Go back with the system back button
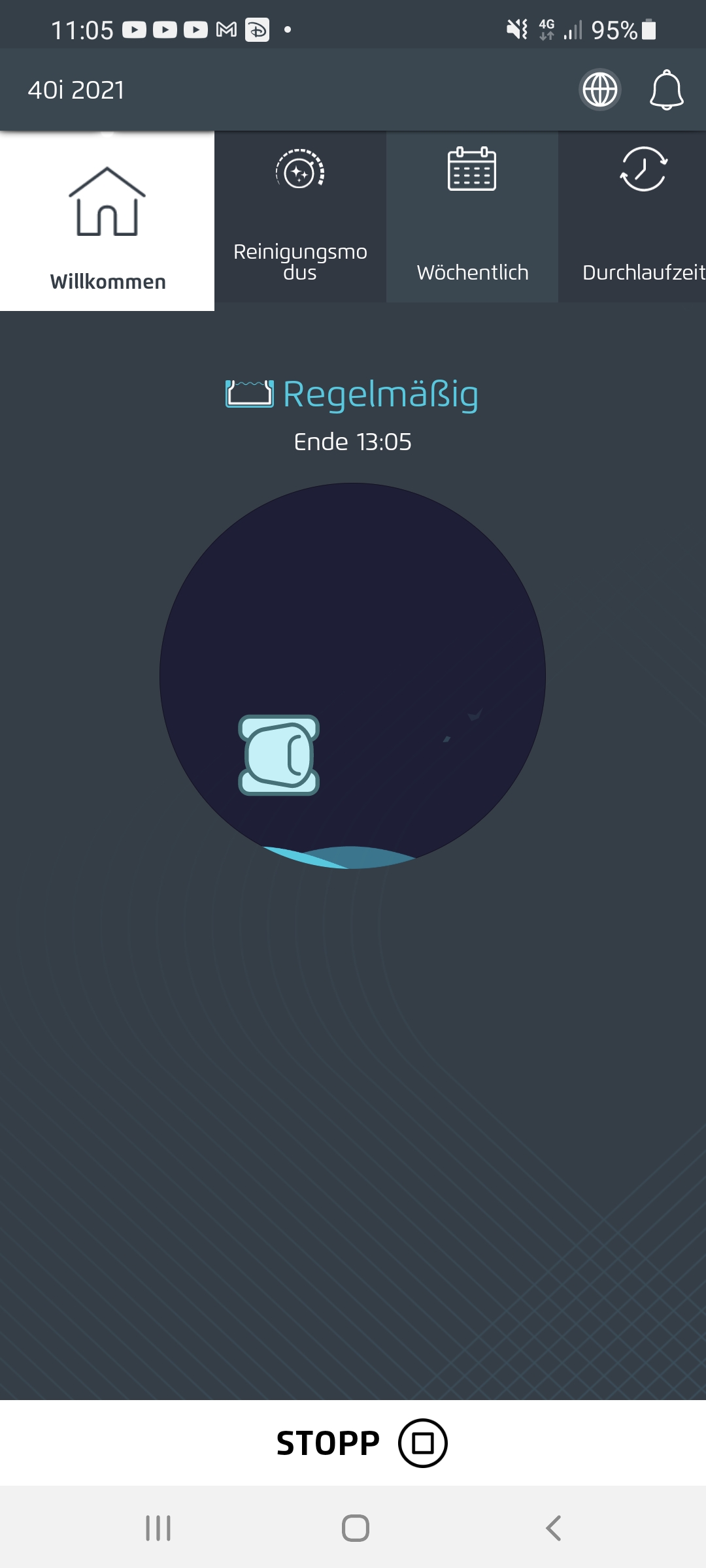This screenshot has height=1568, width=706. pyautogui.click(x=553, y=1528)
